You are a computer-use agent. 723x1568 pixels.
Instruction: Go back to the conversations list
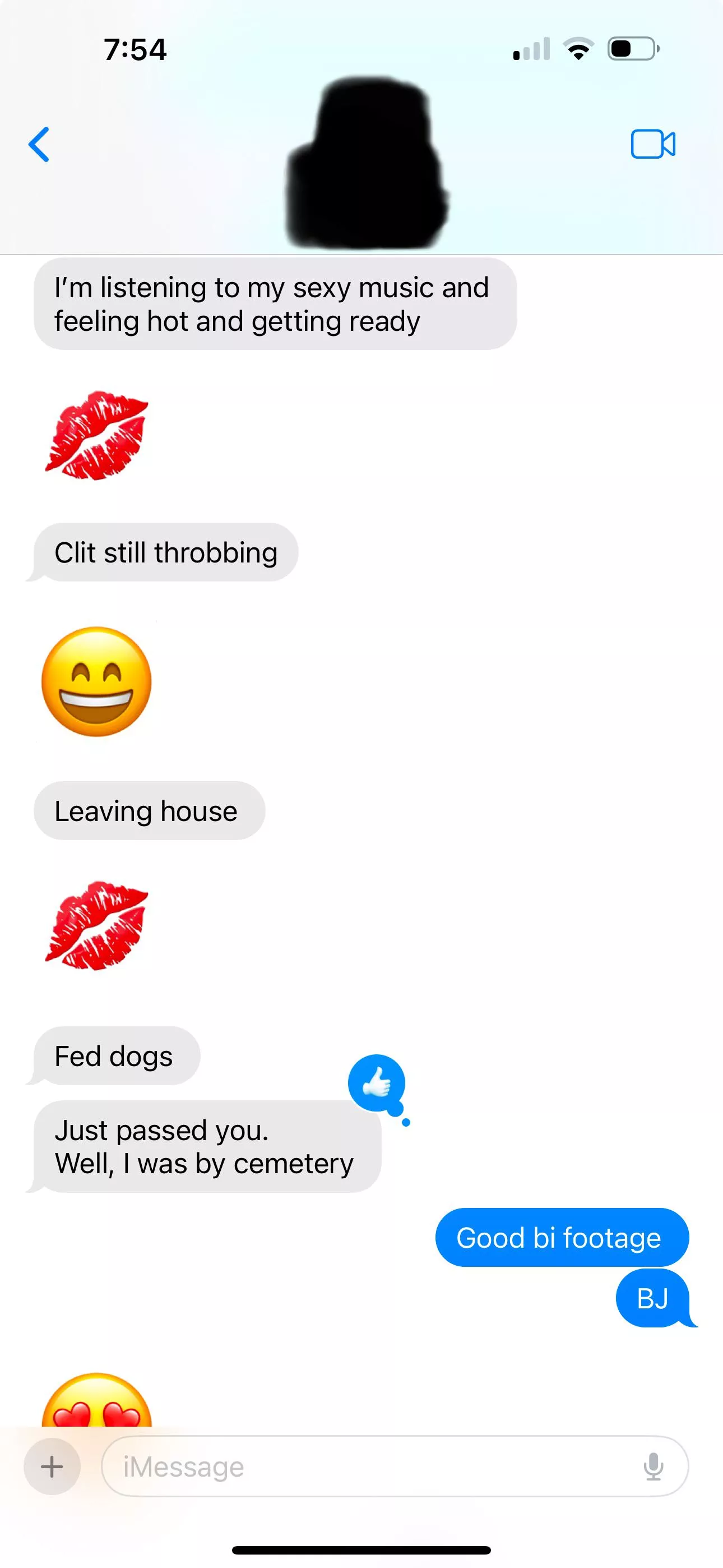pos(39,145)
